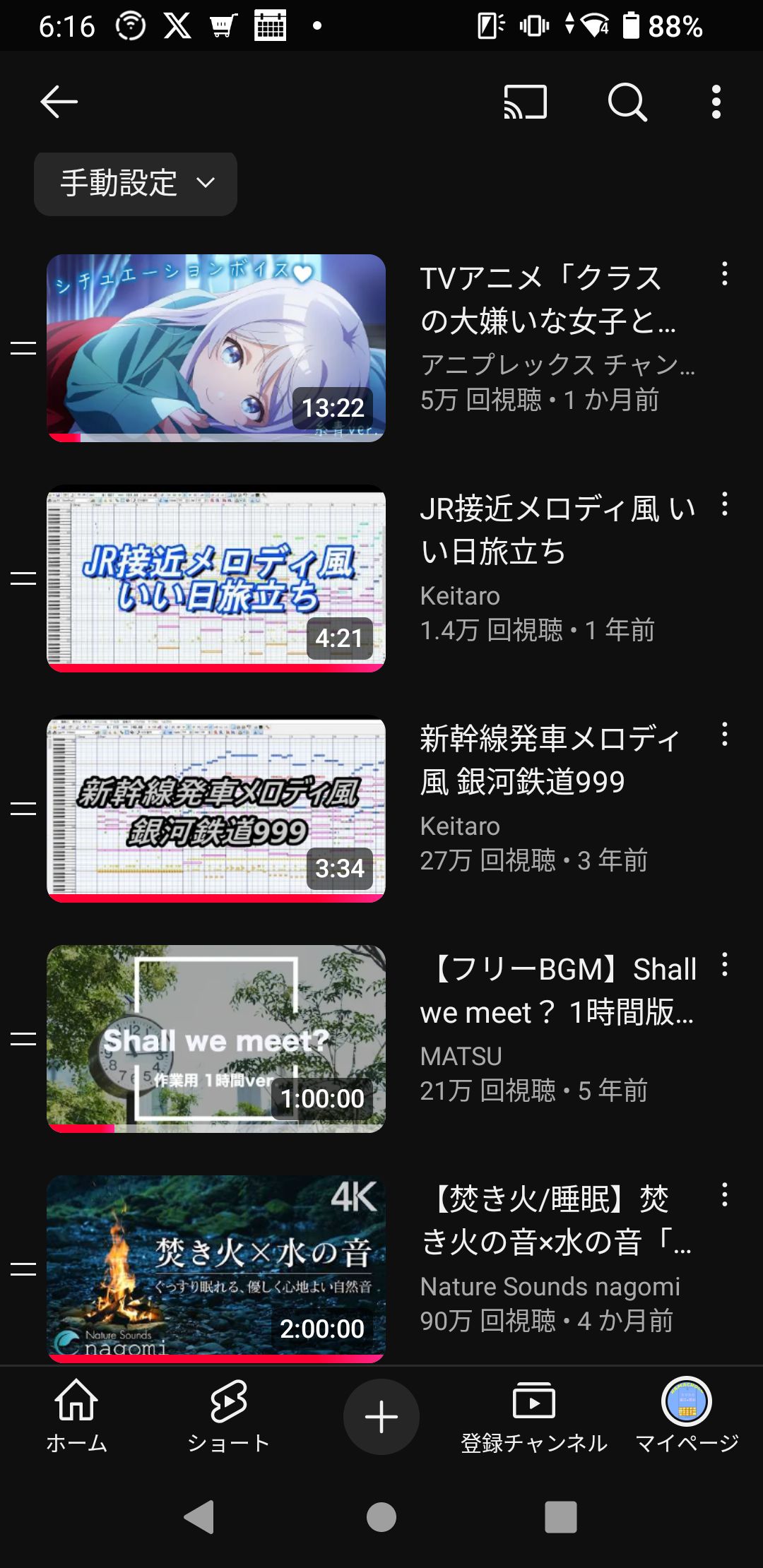Tap the red progress bar under the JR video

[216, 667]
